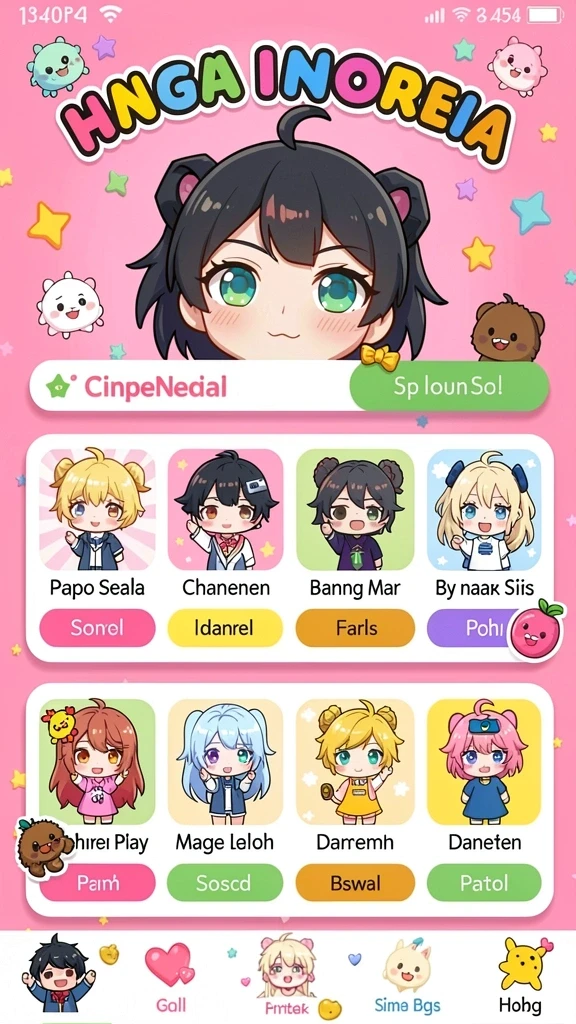Tap the yellow Idanrel button
The width and height of the screenshot is (576, 1024).
pyautogui.click(x=225, y=628)
